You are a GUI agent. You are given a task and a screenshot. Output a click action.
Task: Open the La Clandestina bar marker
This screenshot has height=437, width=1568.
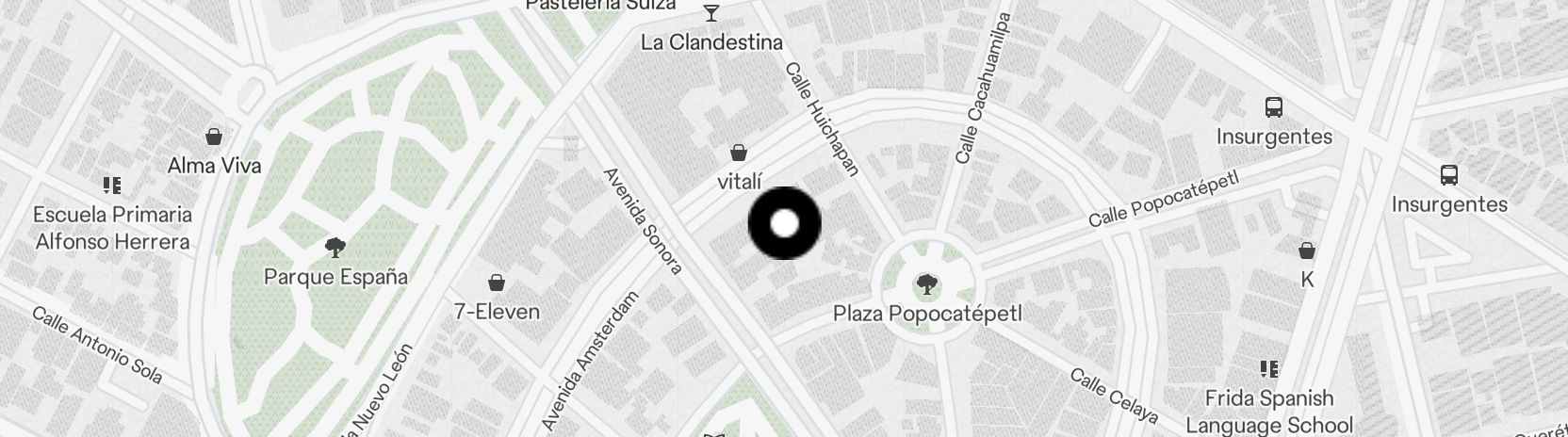pos(711,13)
